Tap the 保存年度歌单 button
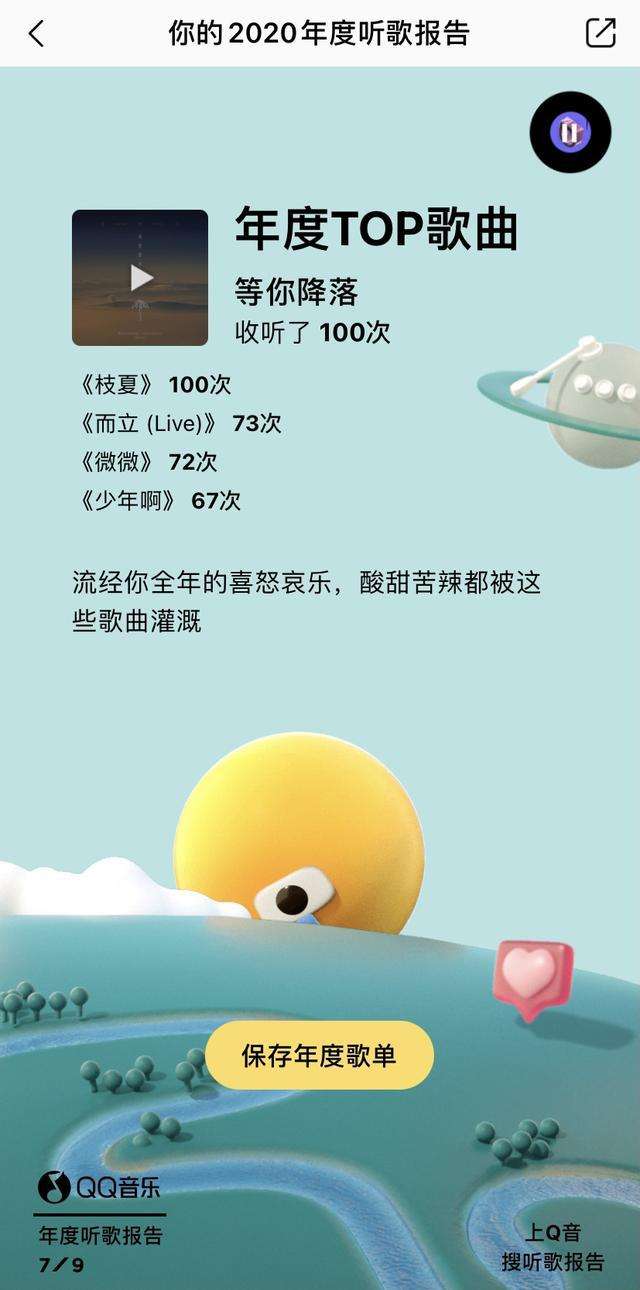640x1290 pixels. tap(319, 1055)
